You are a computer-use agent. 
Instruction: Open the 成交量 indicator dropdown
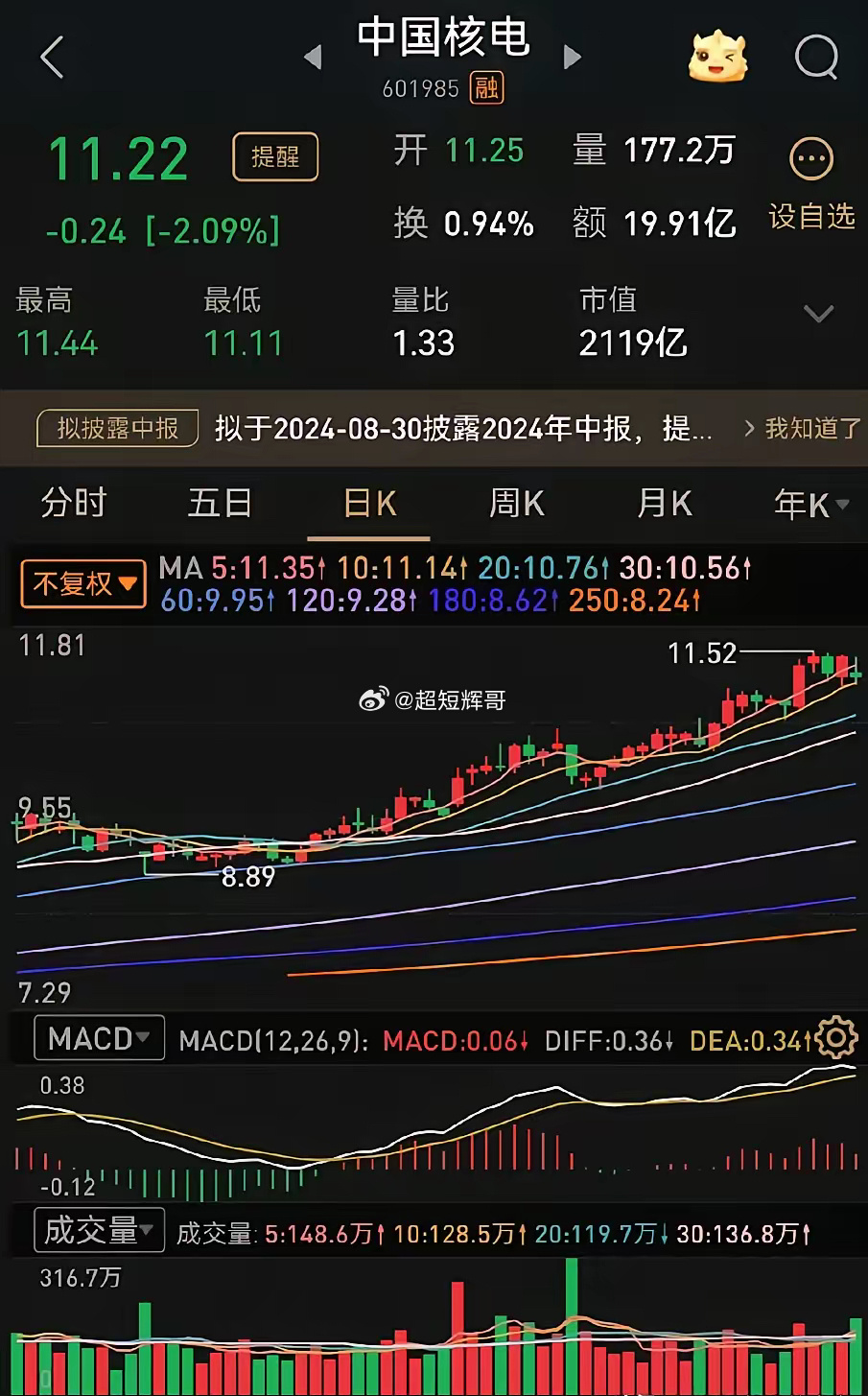pos(100,1230)
